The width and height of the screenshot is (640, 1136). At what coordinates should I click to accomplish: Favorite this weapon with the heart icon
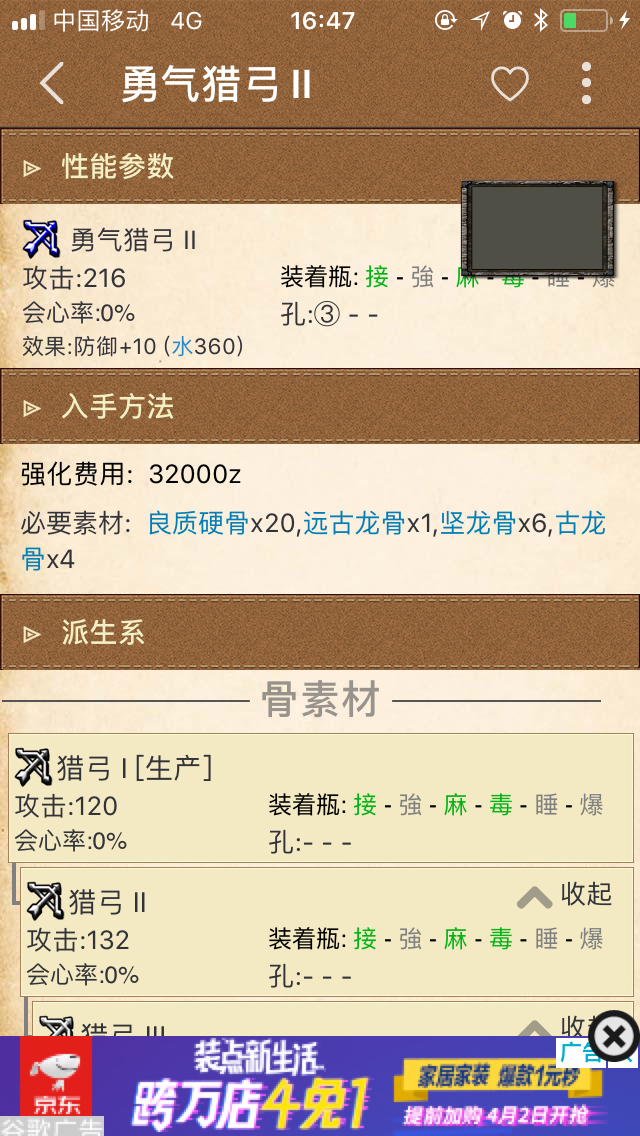pos(509,84)
